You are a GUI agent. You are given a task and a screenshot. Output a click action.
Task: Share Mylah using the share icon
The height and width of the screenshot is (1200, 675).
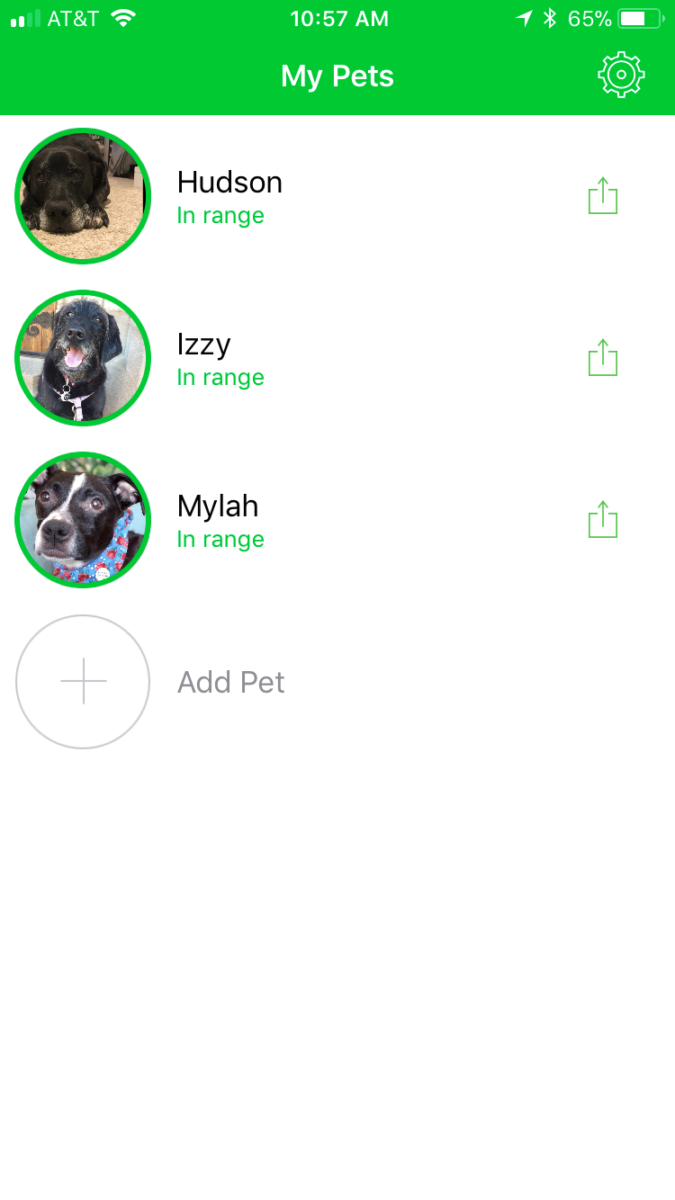(x=602, y=520)
